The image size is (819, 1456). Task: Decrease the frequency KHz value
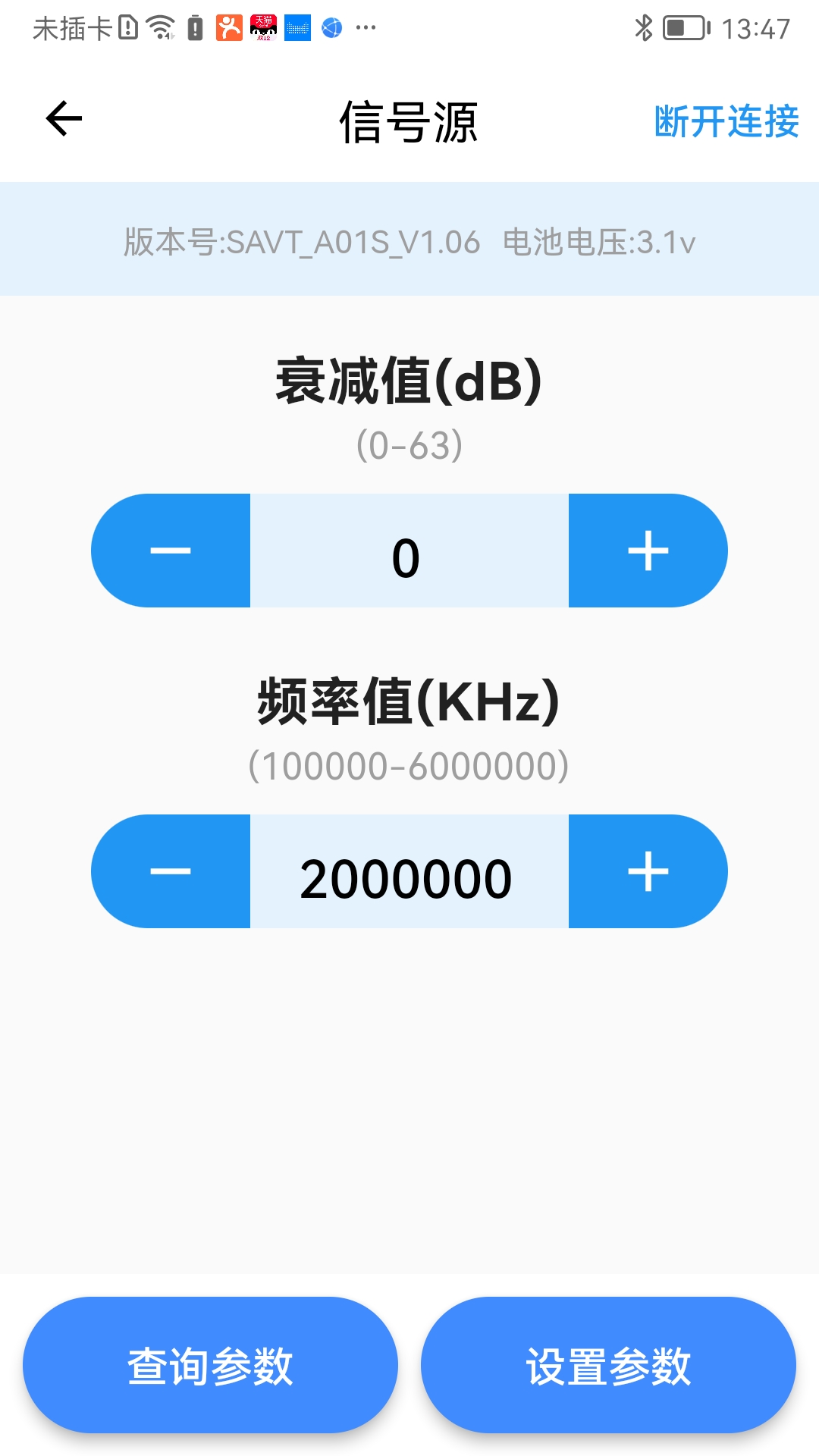[171, 871]
